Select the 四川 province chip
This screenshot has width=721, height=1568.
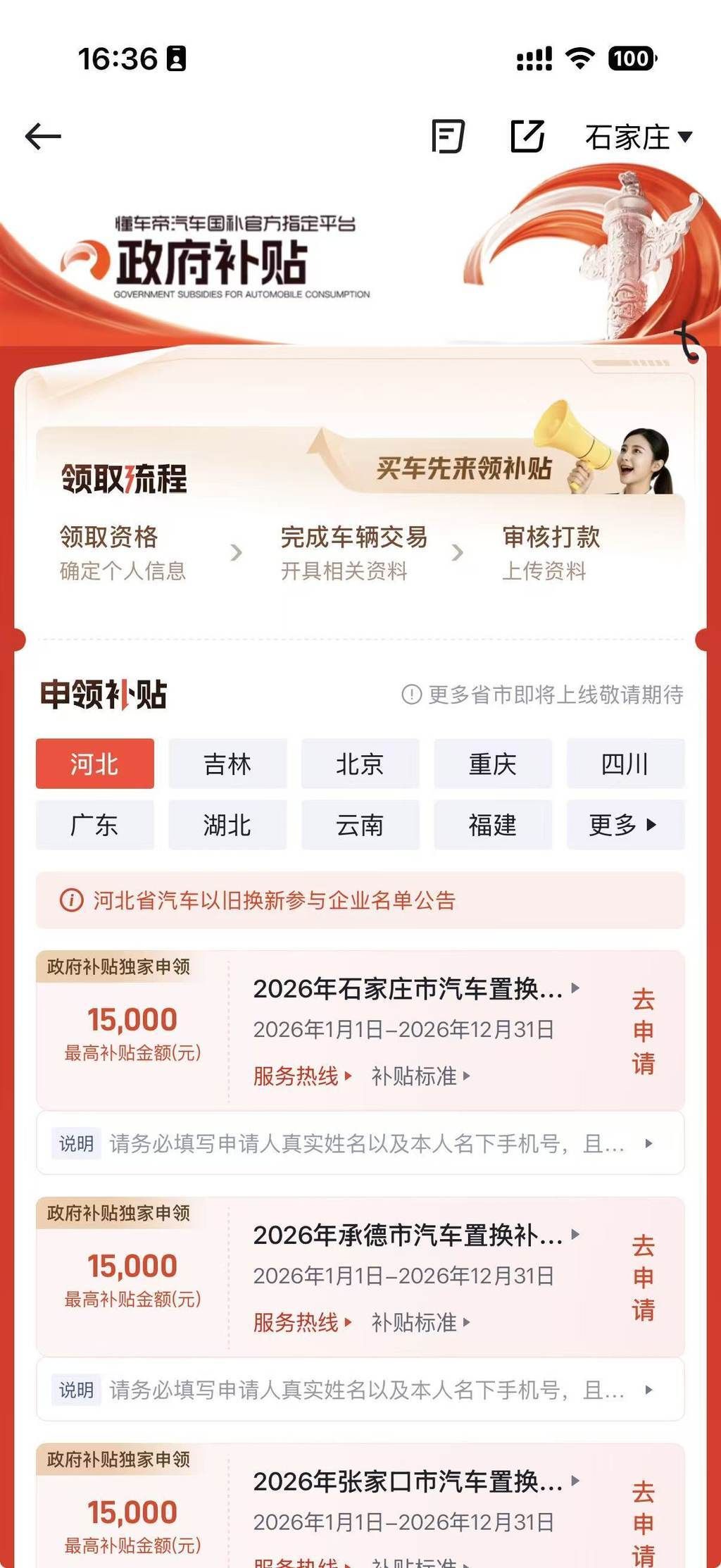pos(625,764)
